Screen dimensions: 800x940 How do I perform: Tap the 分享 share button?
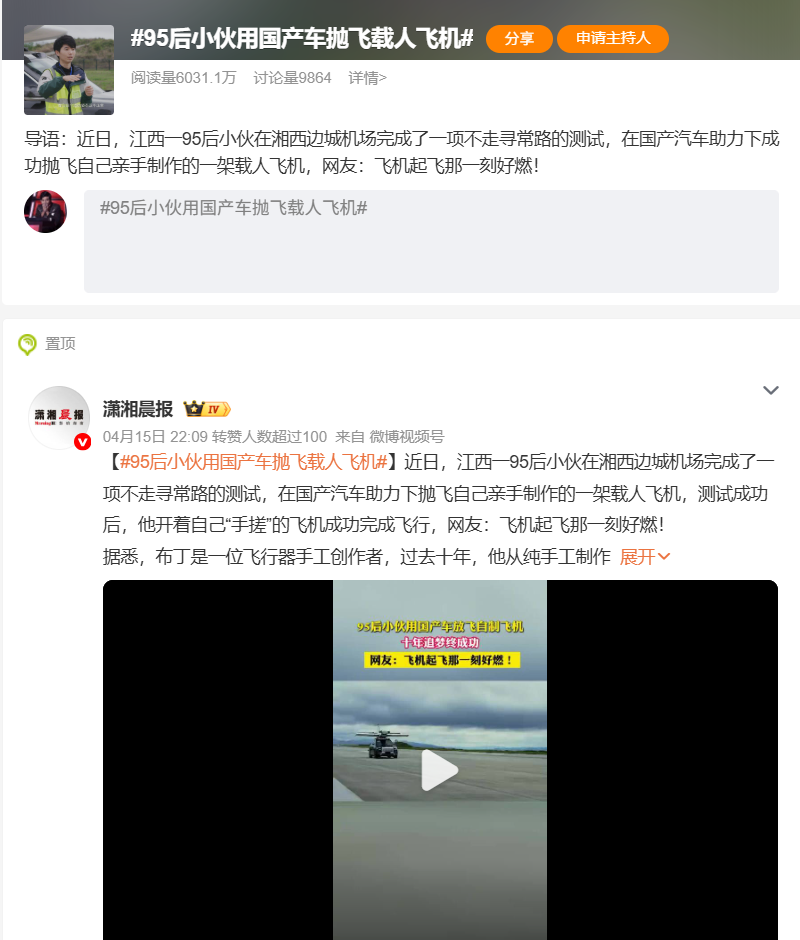[519, 39]
